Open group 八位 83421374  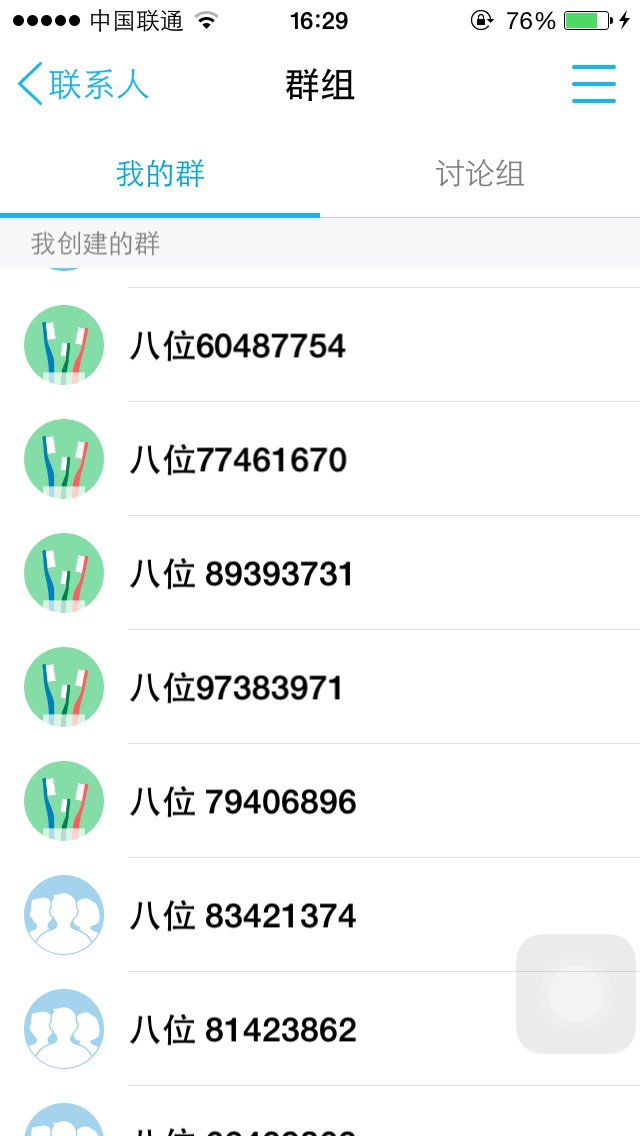click(320, 915)
